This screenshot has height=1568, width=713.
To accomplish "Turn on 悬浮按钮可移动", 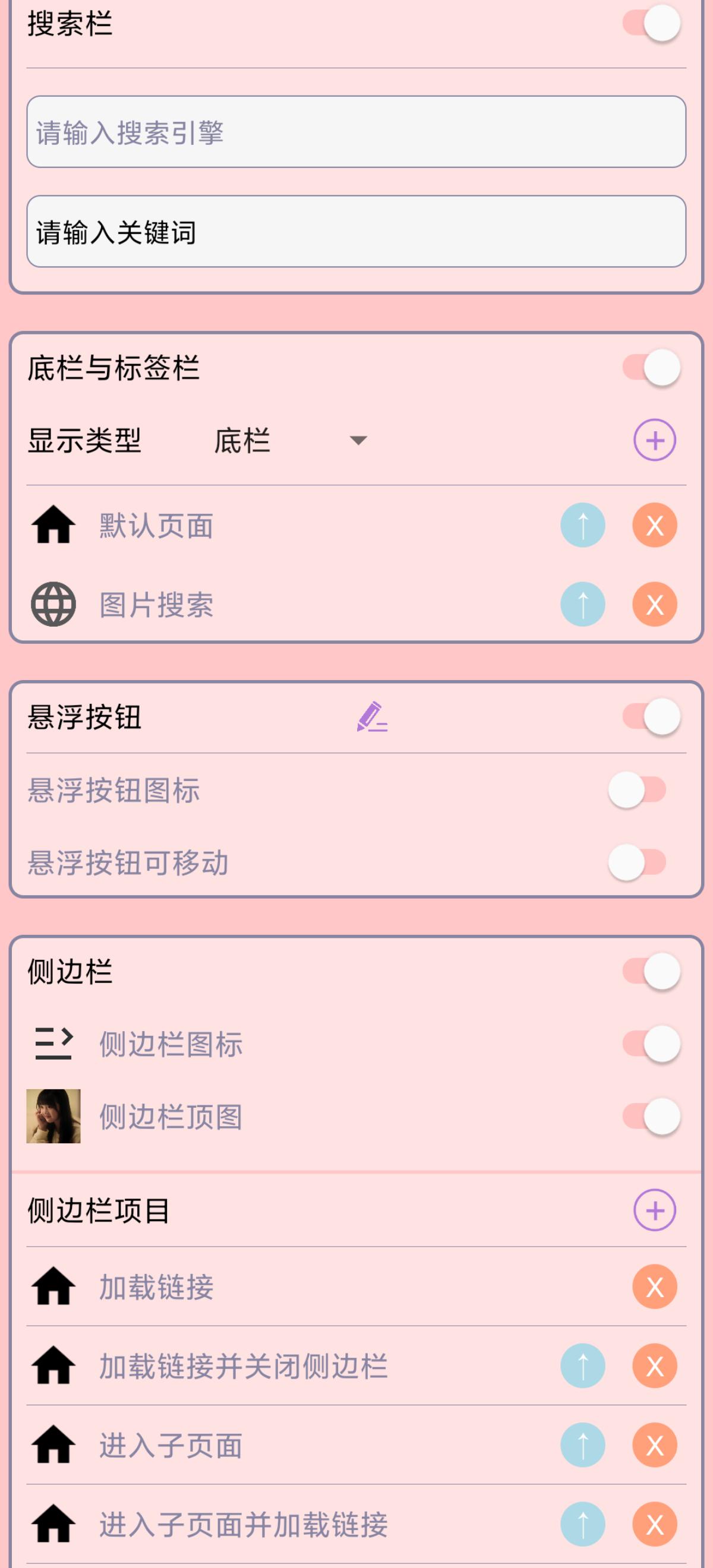I will [637, 862].
